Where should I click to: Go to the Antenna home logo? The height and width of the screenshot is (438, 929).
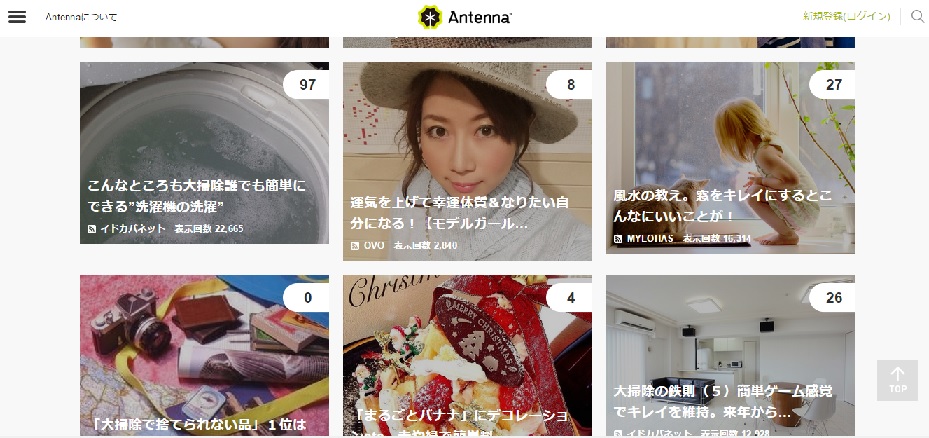coord(465,17)
